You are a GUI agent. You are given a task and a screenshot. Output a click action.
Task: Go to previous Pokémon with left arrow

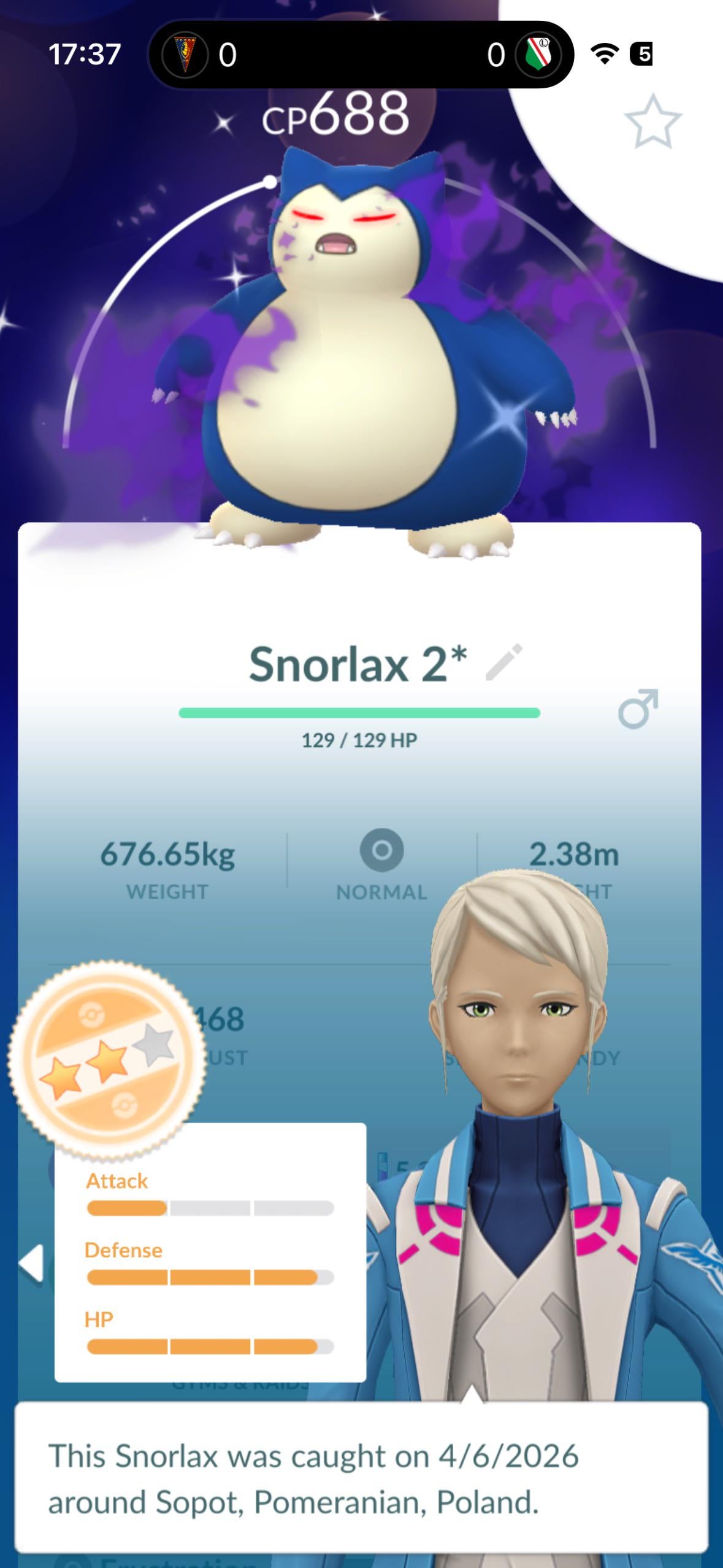[x=31, y=1263]
